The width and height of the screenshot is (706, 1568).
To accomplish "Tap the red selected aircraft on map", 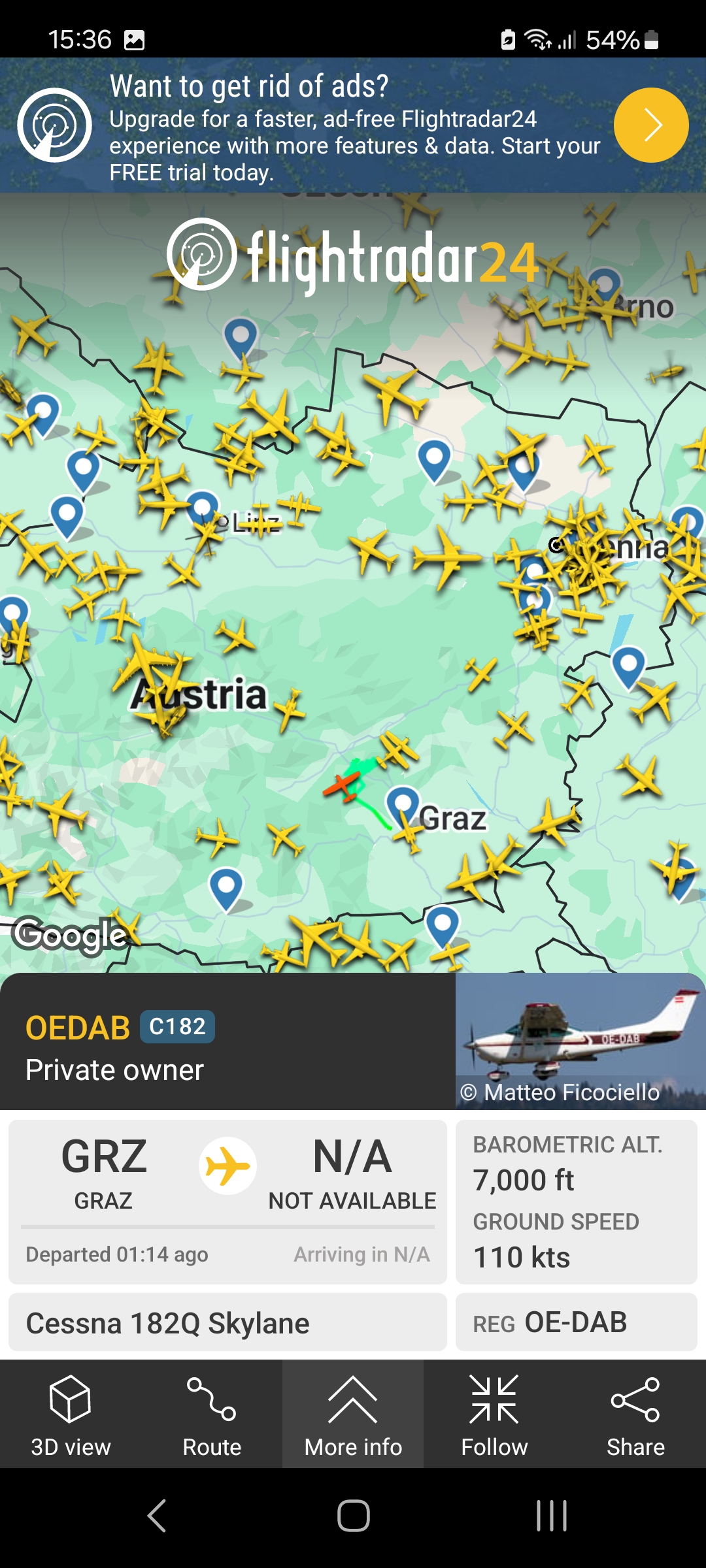I will (343, 785).
